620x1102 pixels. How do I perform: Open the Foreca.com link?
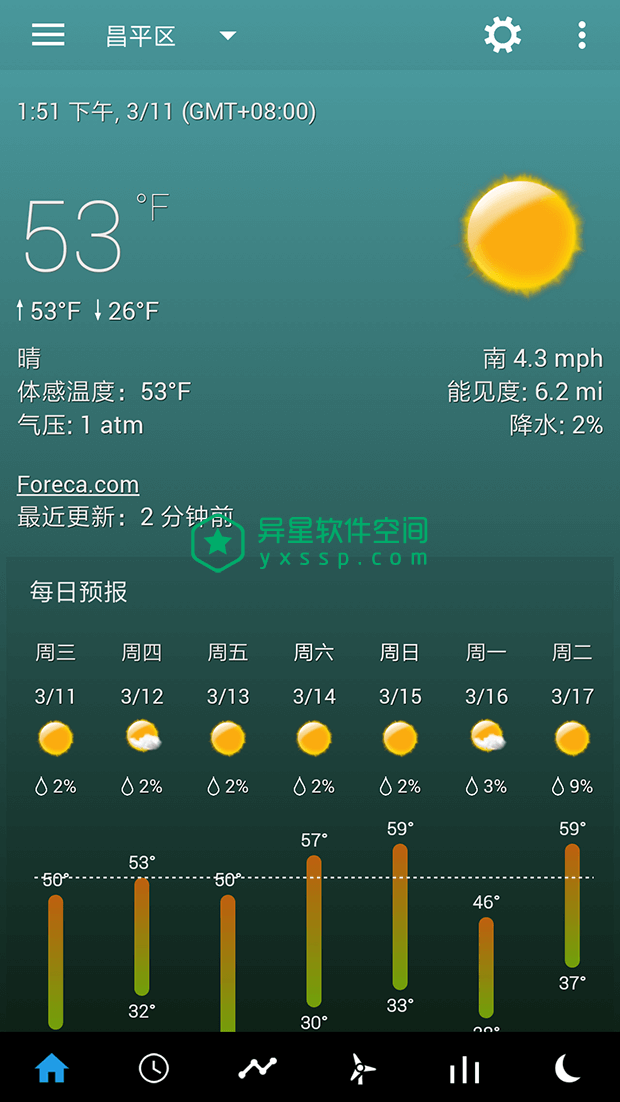coord(78,485)
